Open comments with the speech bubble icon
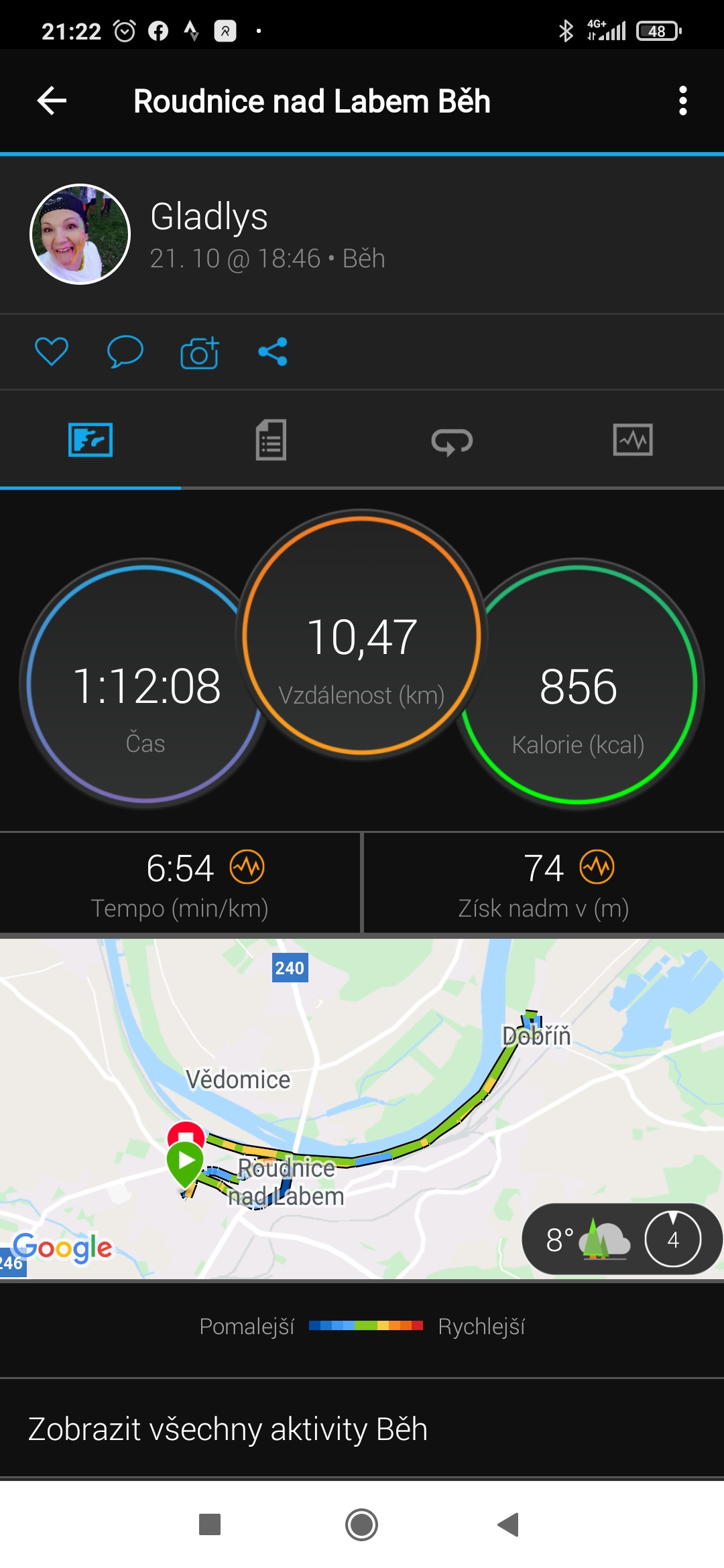The height and width of the screenshot is (1568, 724). [x=125, y=351]
